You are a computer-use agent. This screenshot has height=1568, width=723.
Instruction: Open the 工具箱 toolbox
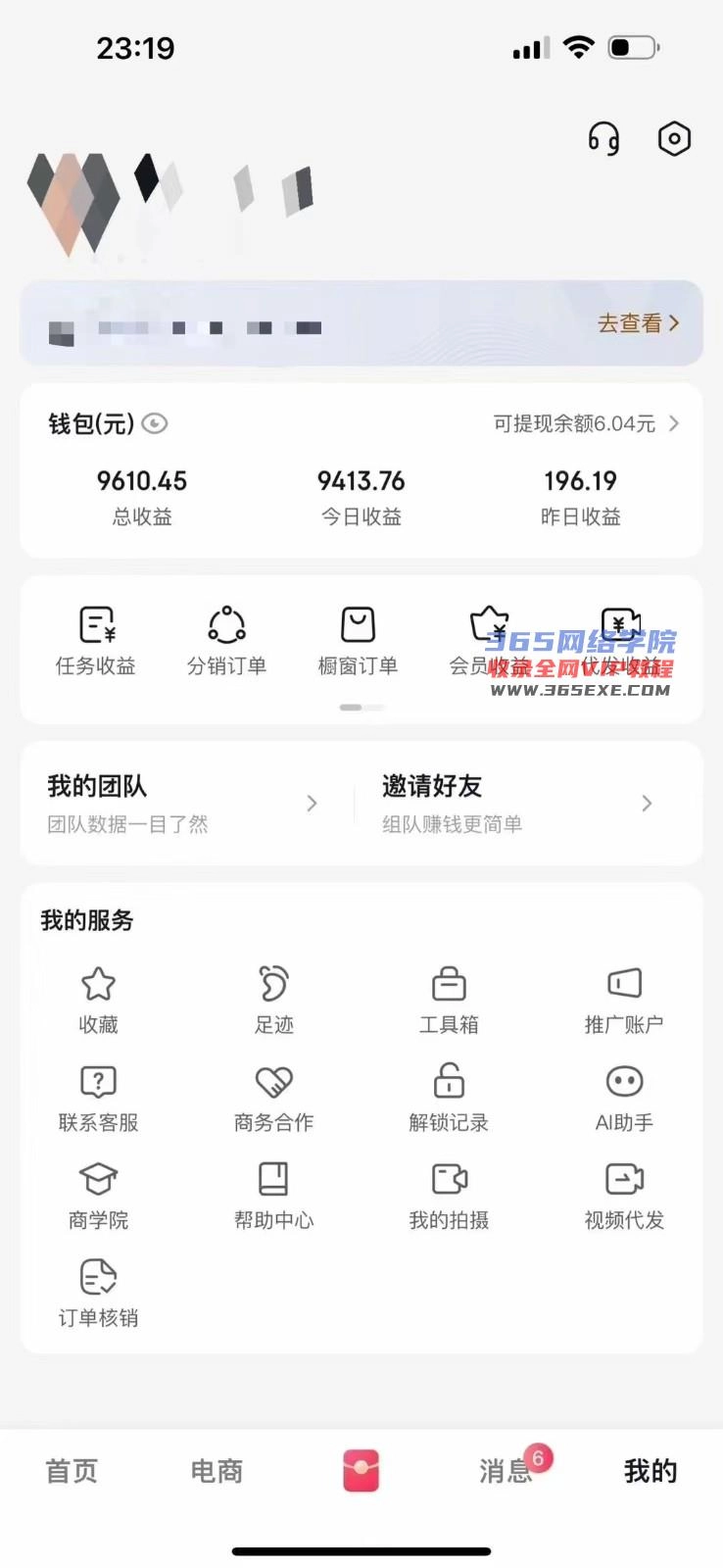(x=449, y=1000)
